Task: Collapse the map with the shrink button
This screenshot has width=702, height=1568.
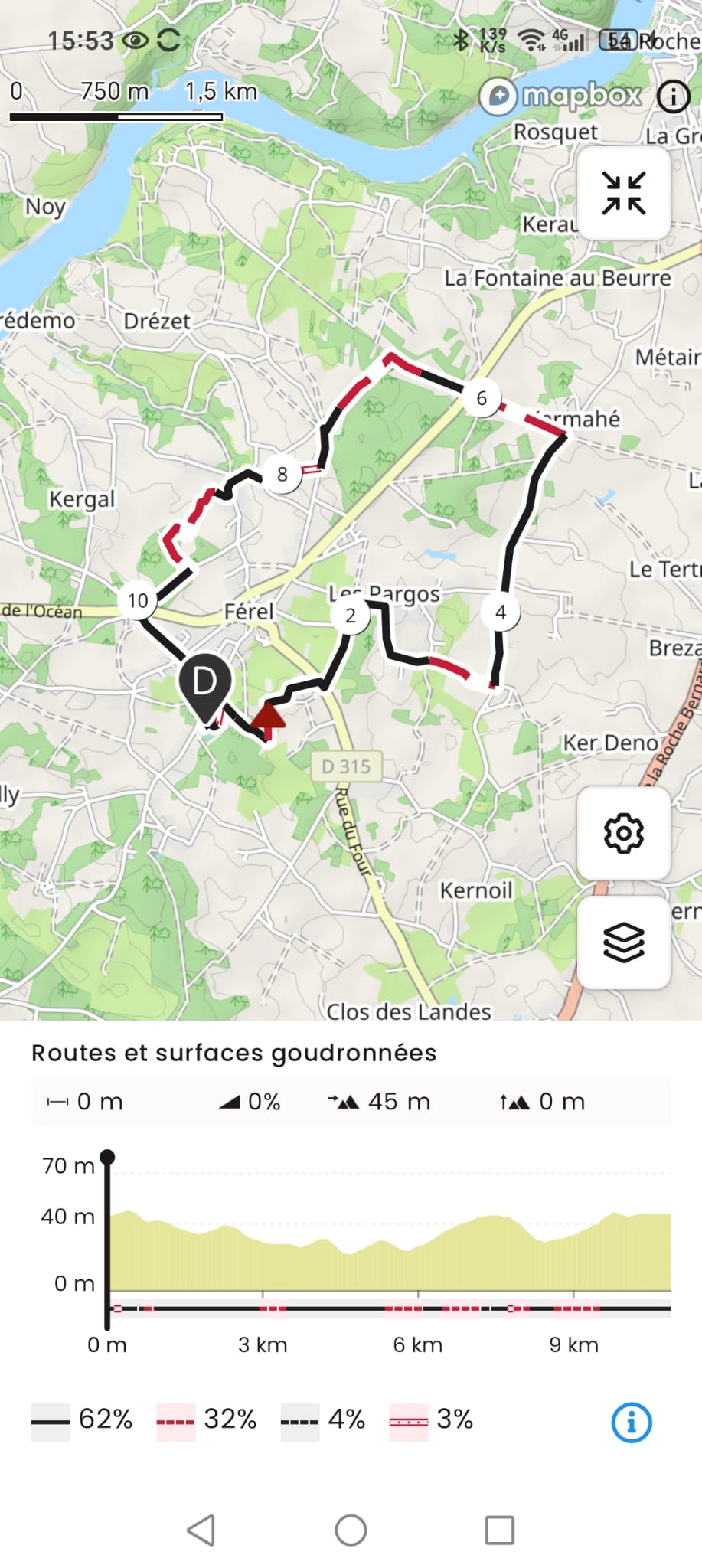Action: [x=623, y=193]
